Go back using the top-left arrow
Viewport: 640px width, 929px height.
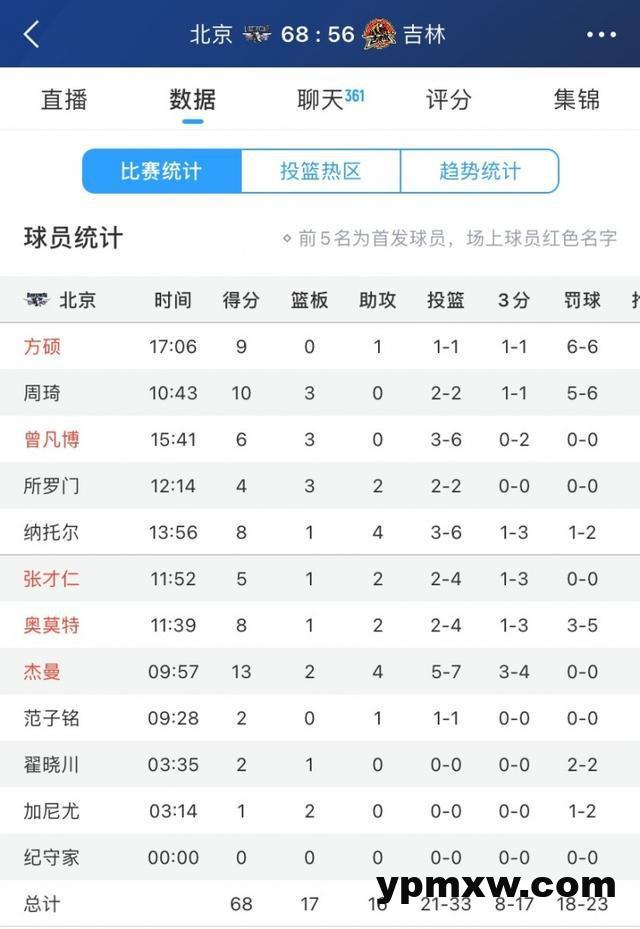pyautogui.click(x=32, y=35)
